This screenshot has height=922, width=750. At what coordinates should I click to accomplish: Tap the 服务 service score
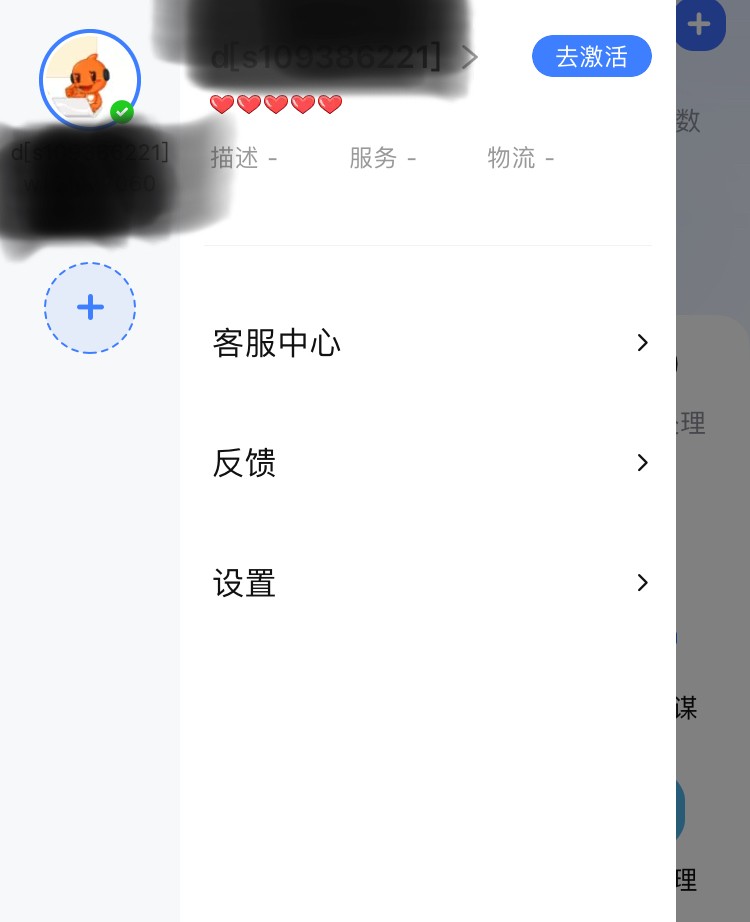384,158
